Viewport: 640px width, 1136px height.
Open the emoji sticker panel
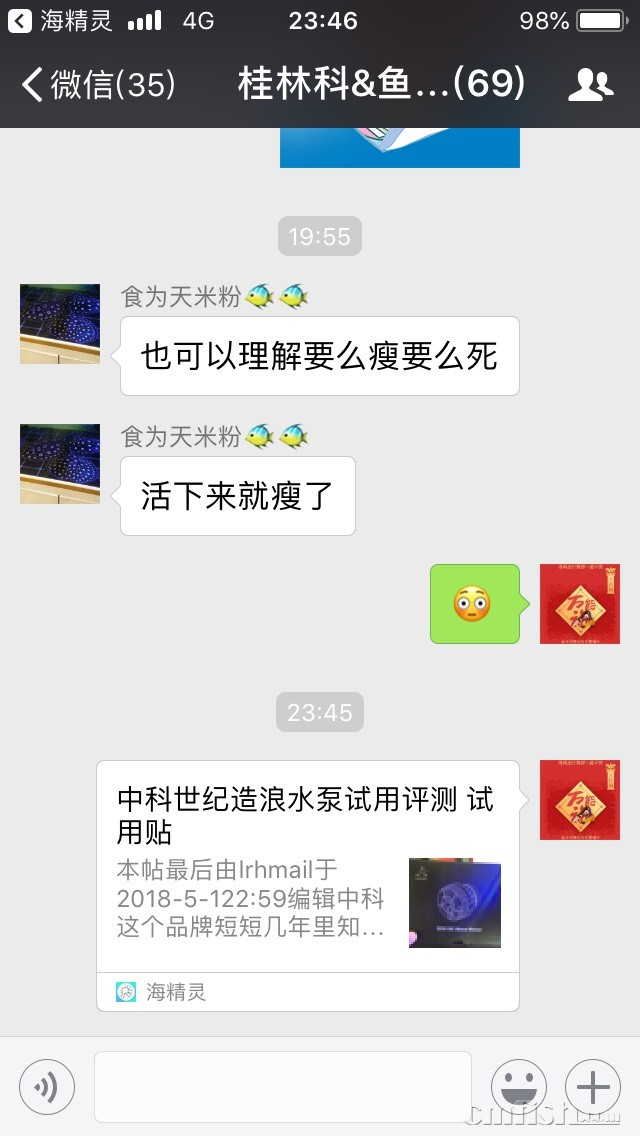coord(518,1087)
